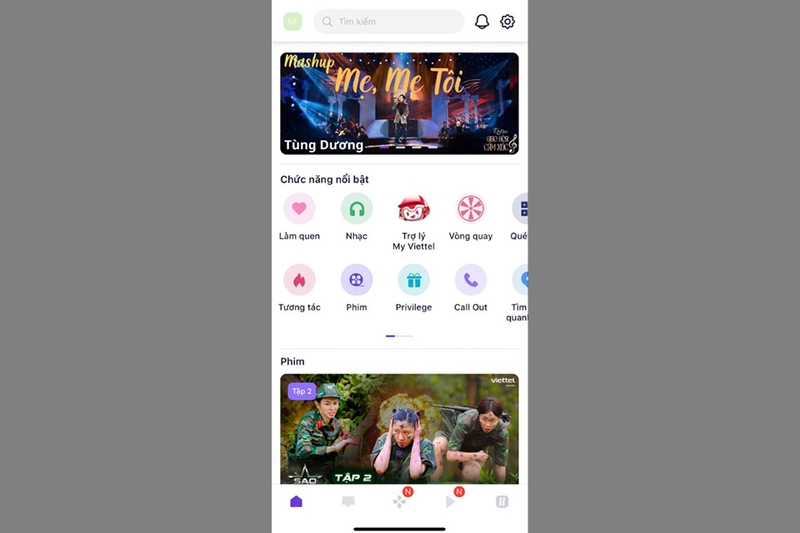Open the Tương tác feature
The image size is (800, 533).
pyautogui.click(x=299, y=280)
